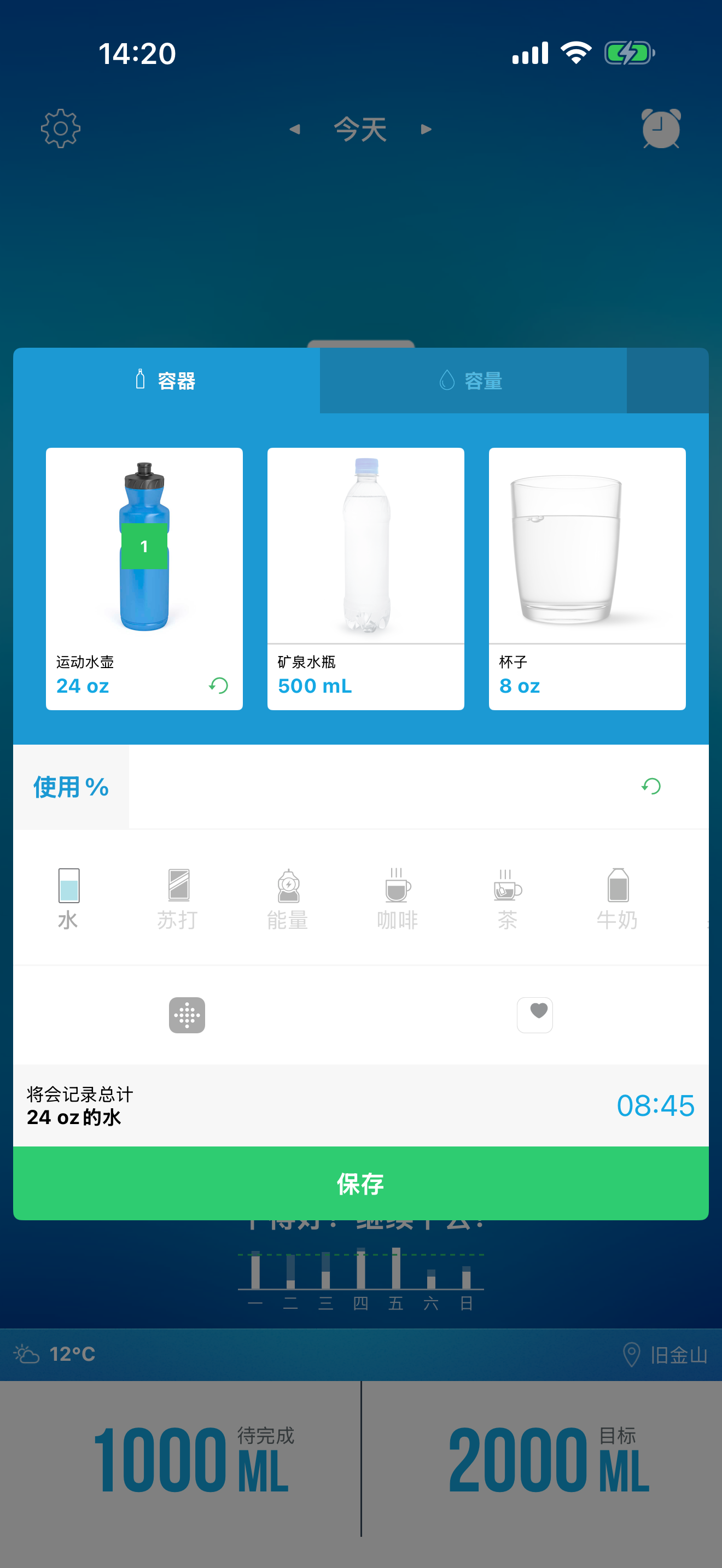Select 水 as the drink type
Viewport: 722px width, 1568px height.
point(68,898)
